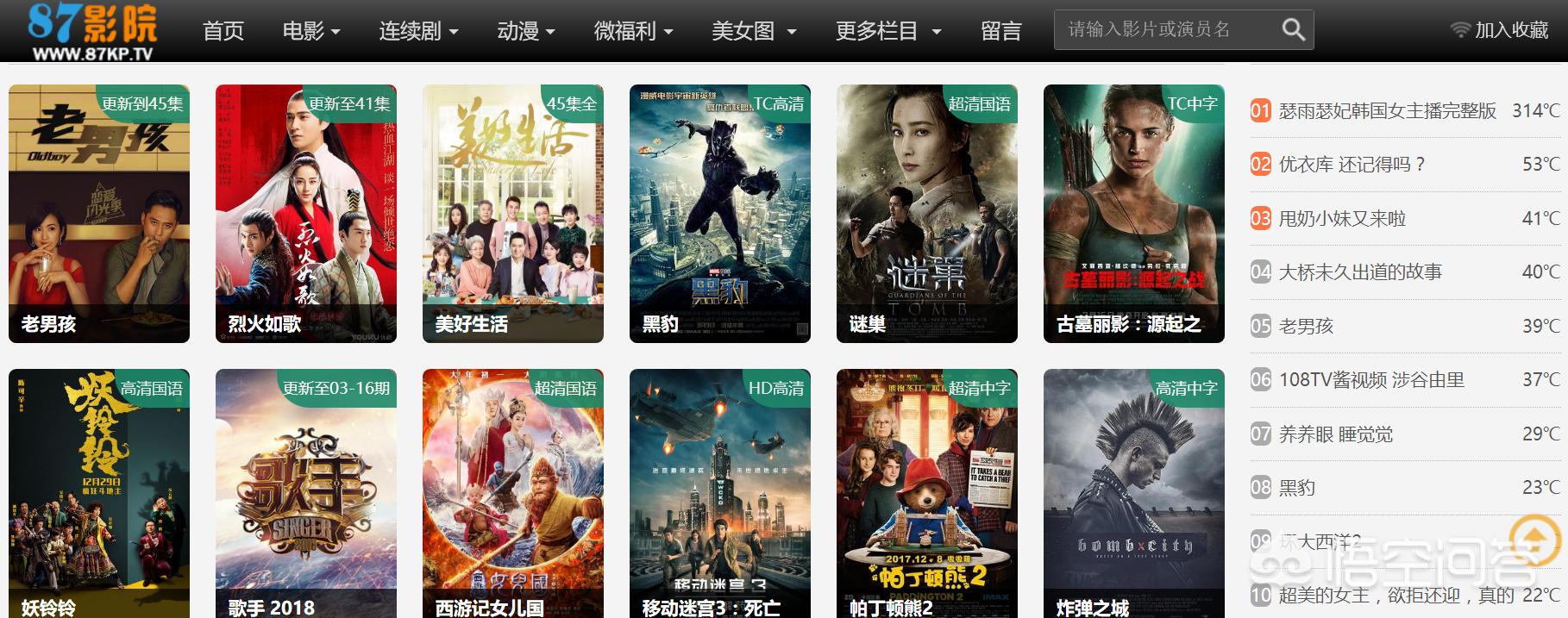Tap the orange back-to-top arrow button
The height and width of the screenshot is (618, 1568).
pyautogui.click(x=1535, y=541)
